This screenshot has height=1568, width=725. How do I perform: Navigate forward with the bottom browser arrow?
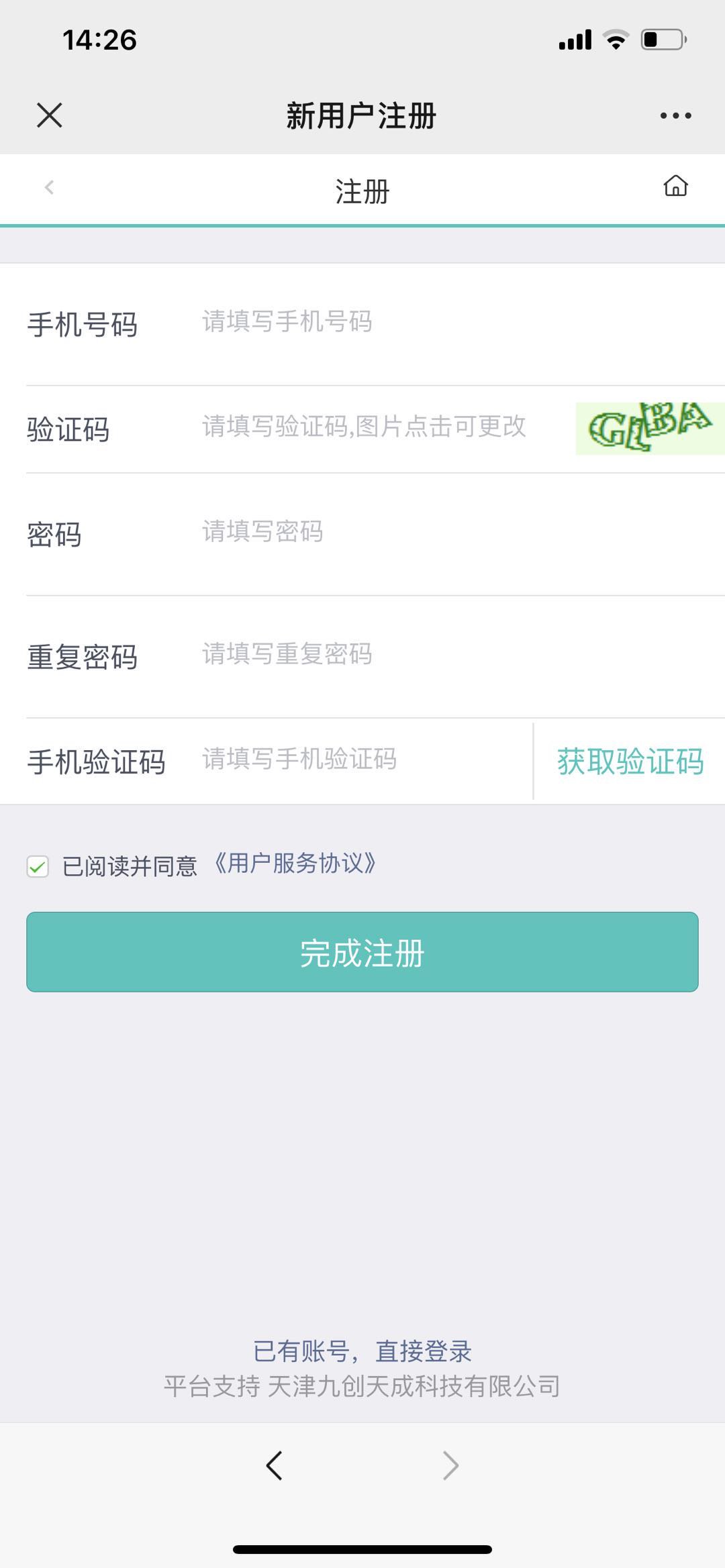(450, 1465)
